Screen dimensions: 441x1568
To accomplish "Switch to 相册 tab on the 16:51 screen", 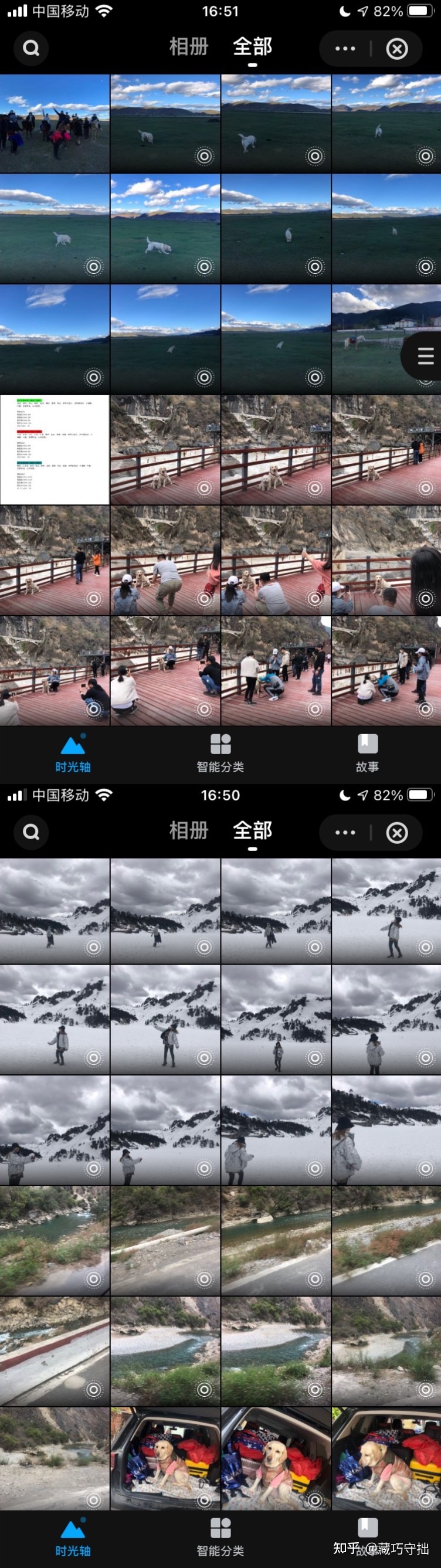I will (188, 47).
